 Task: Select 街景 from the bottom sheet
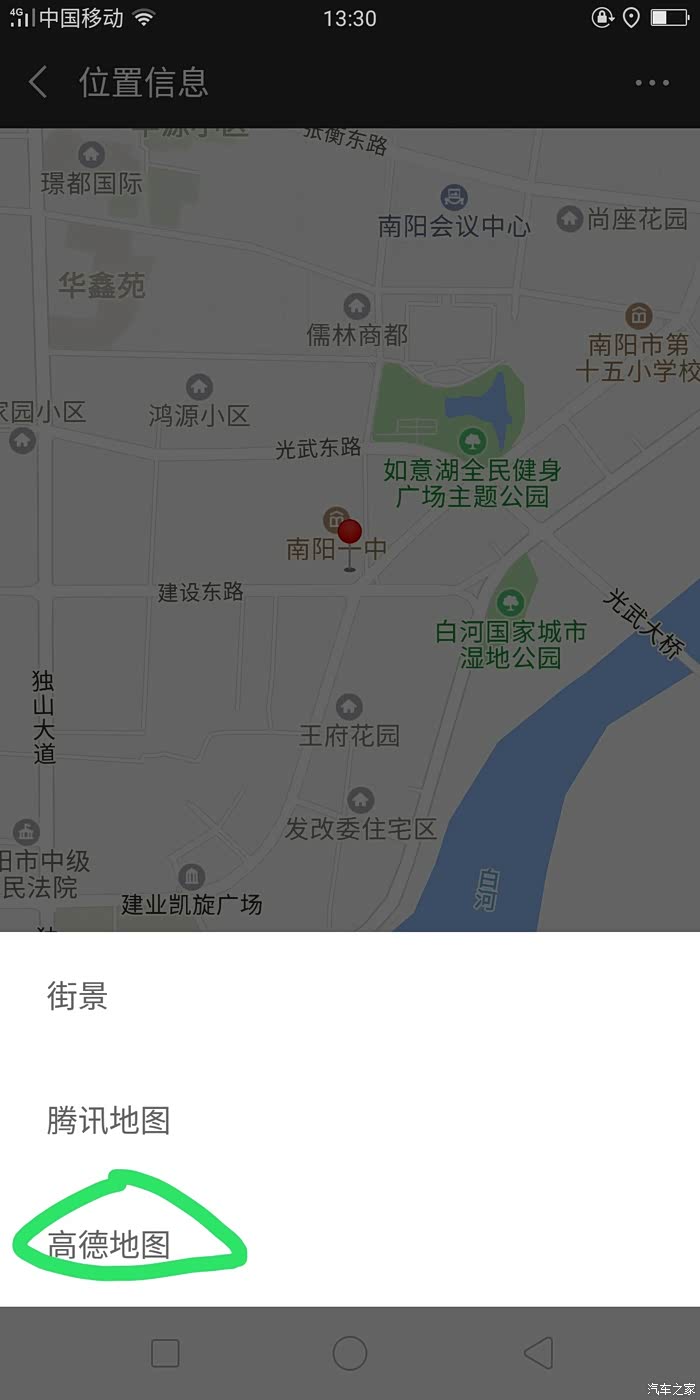tap(350, 995)
